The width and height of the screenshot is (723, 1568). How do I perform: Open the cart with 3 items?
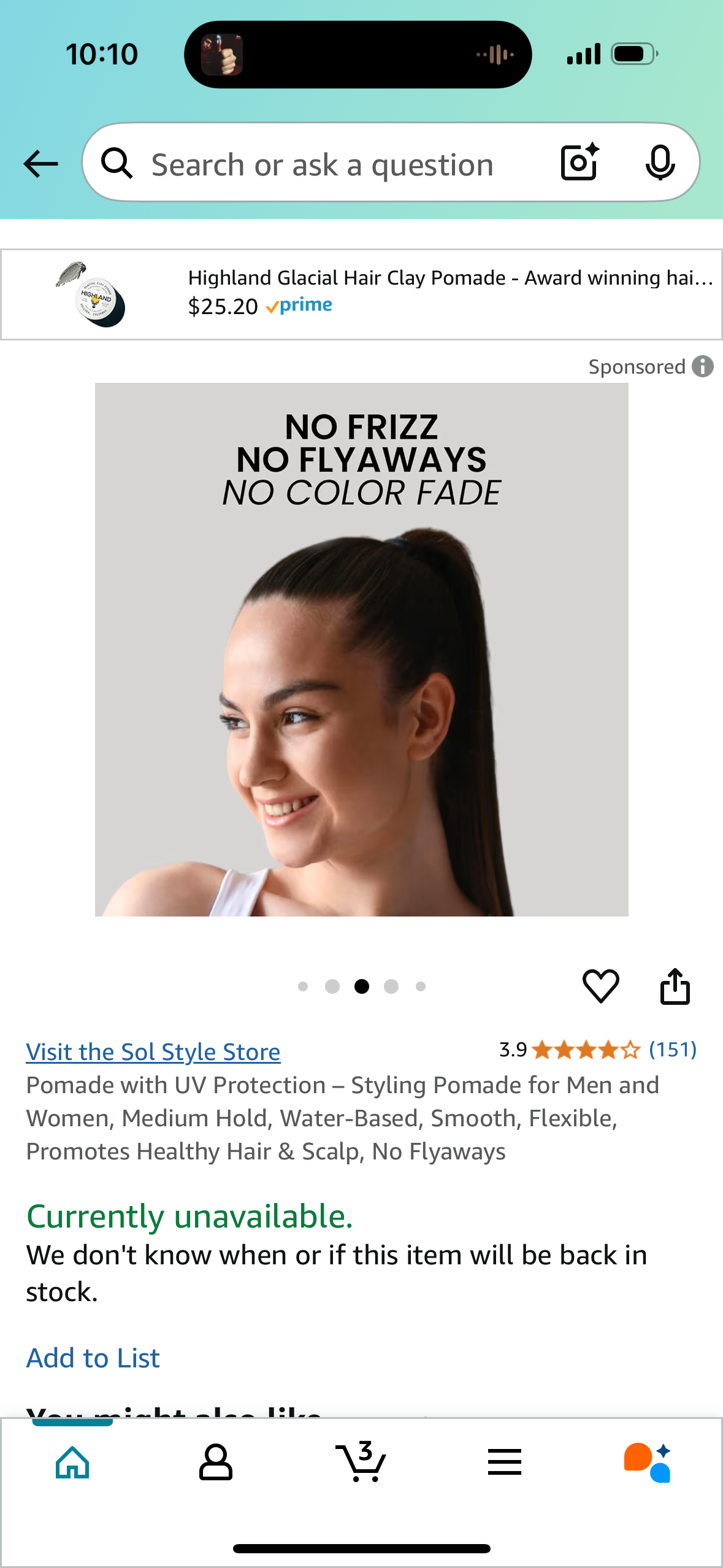click(361, 1462)
